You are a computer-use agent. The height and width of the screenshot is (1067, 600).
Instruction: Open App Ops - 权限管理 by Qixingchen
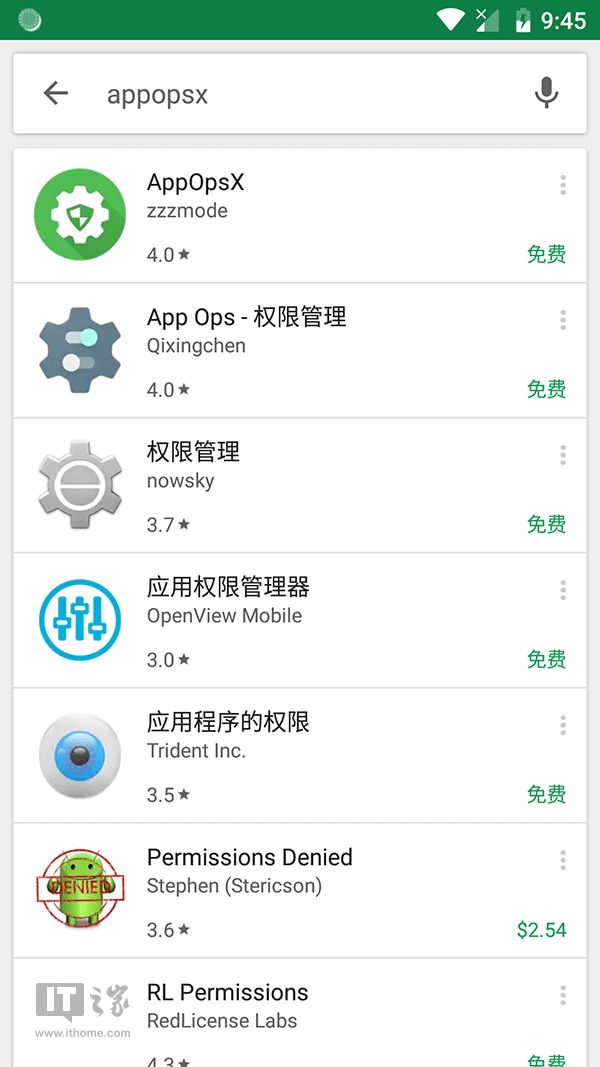coord(300,351)
